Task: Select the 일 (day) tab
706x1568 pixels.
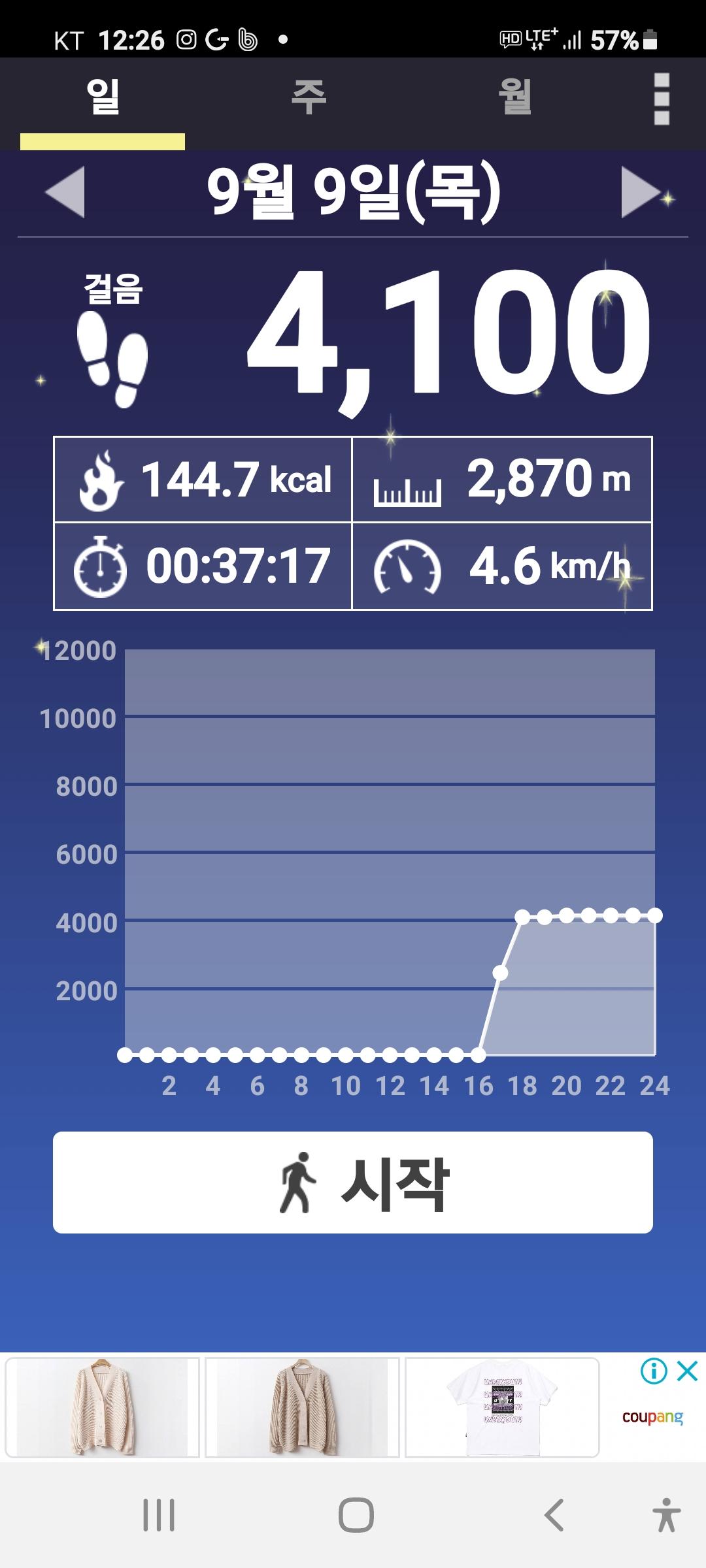Action: (x=103, y=98)
